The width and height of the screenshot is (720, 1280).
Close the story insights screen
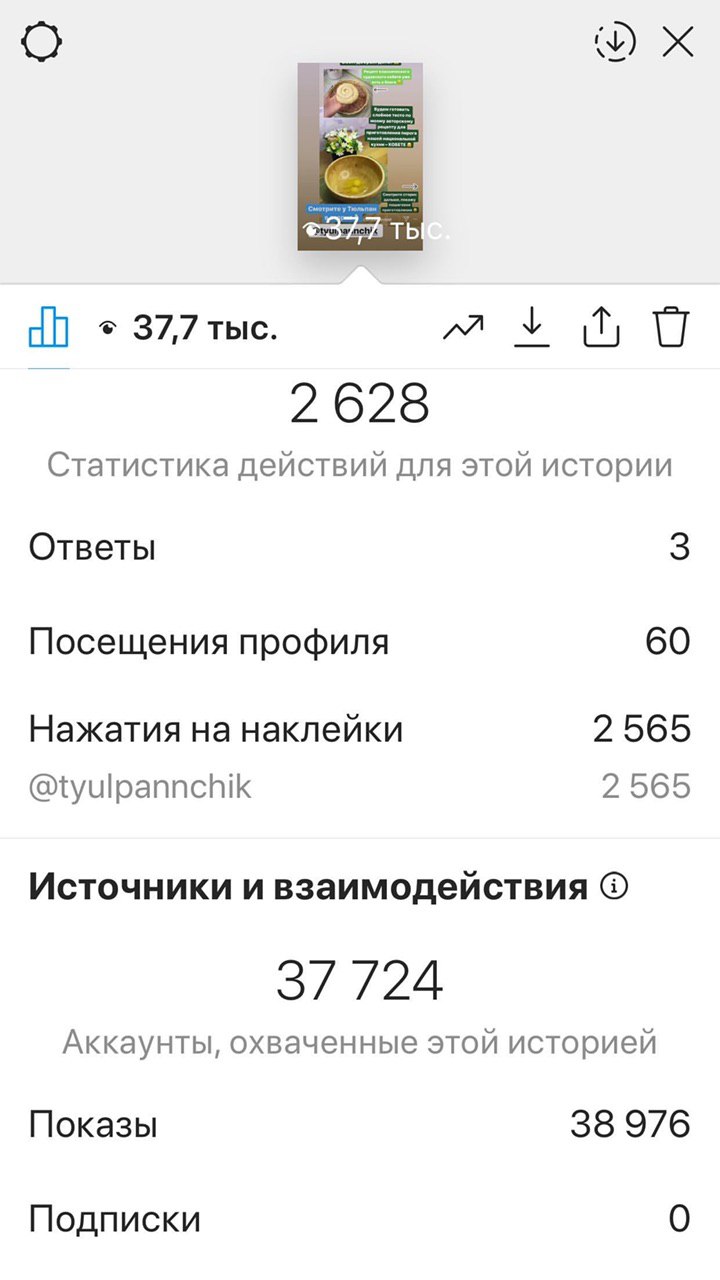678,42
